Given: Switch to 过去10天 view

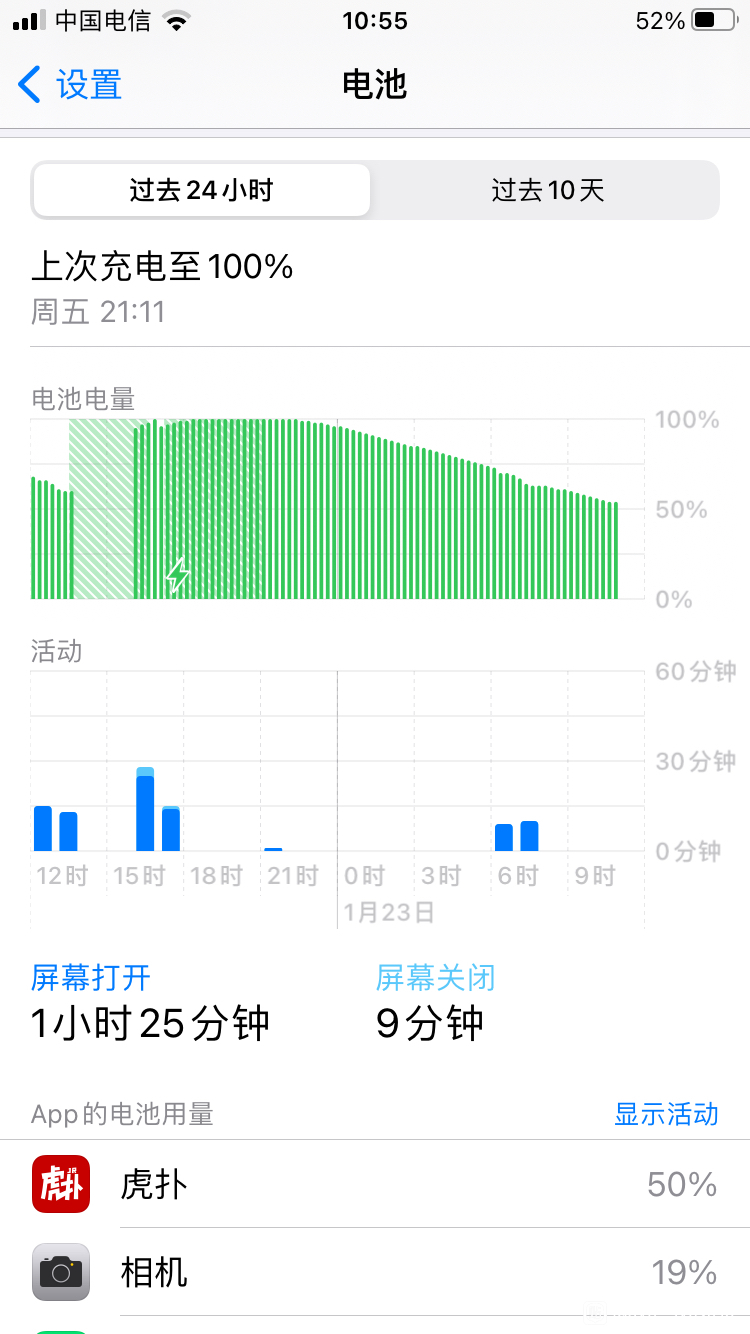Looking at the screenshot, I should click(547, 190).
